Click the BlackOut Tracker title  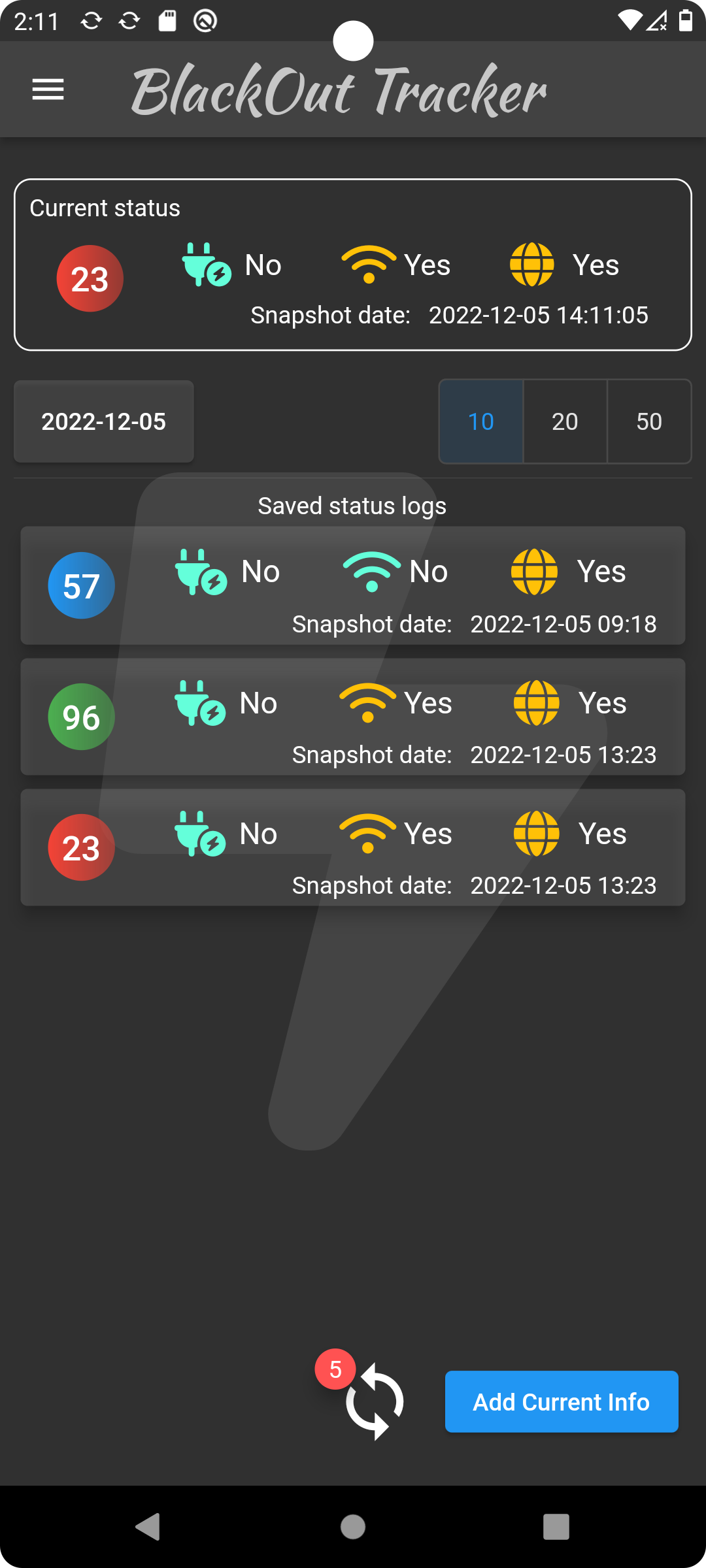click(338, 91)
